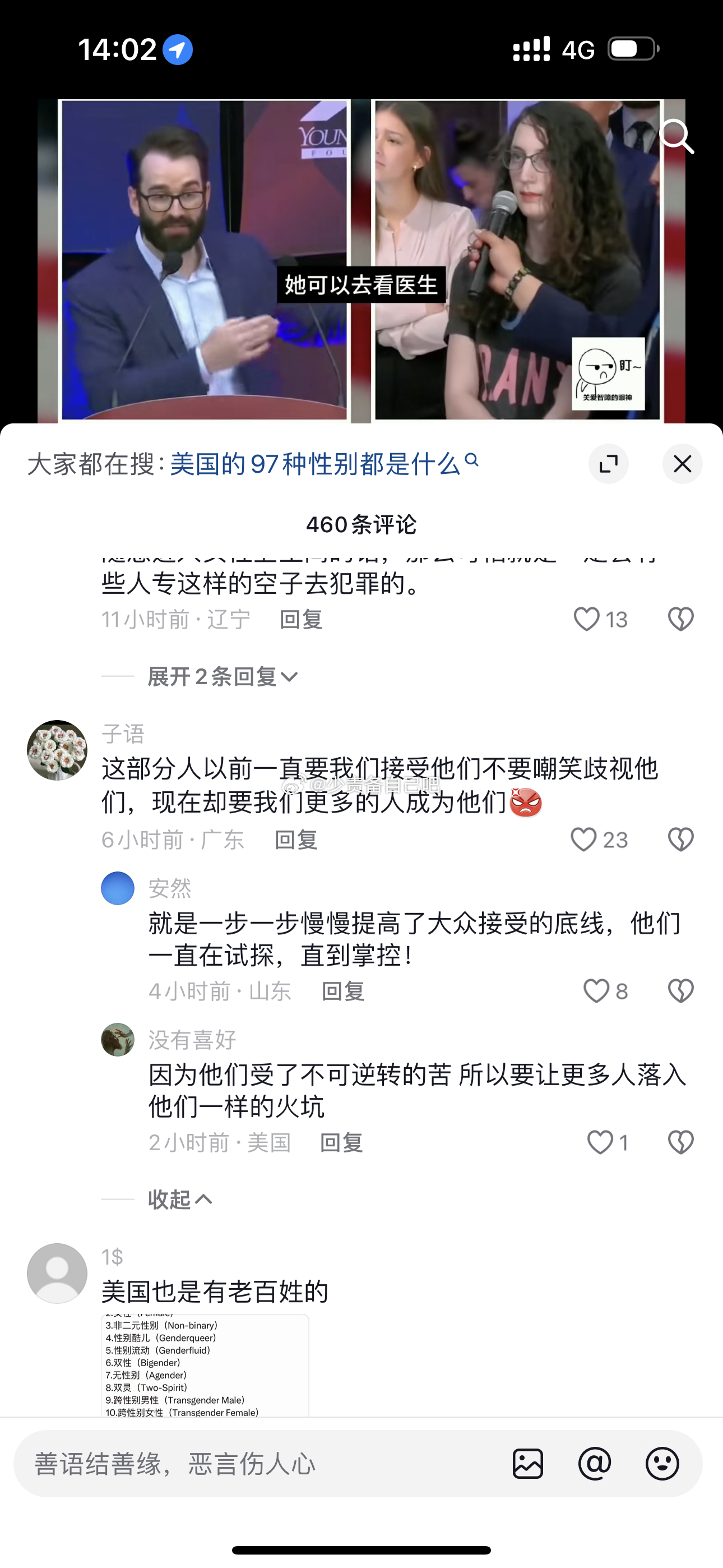
Task: Close the comments panel
Action: point(682,464)
